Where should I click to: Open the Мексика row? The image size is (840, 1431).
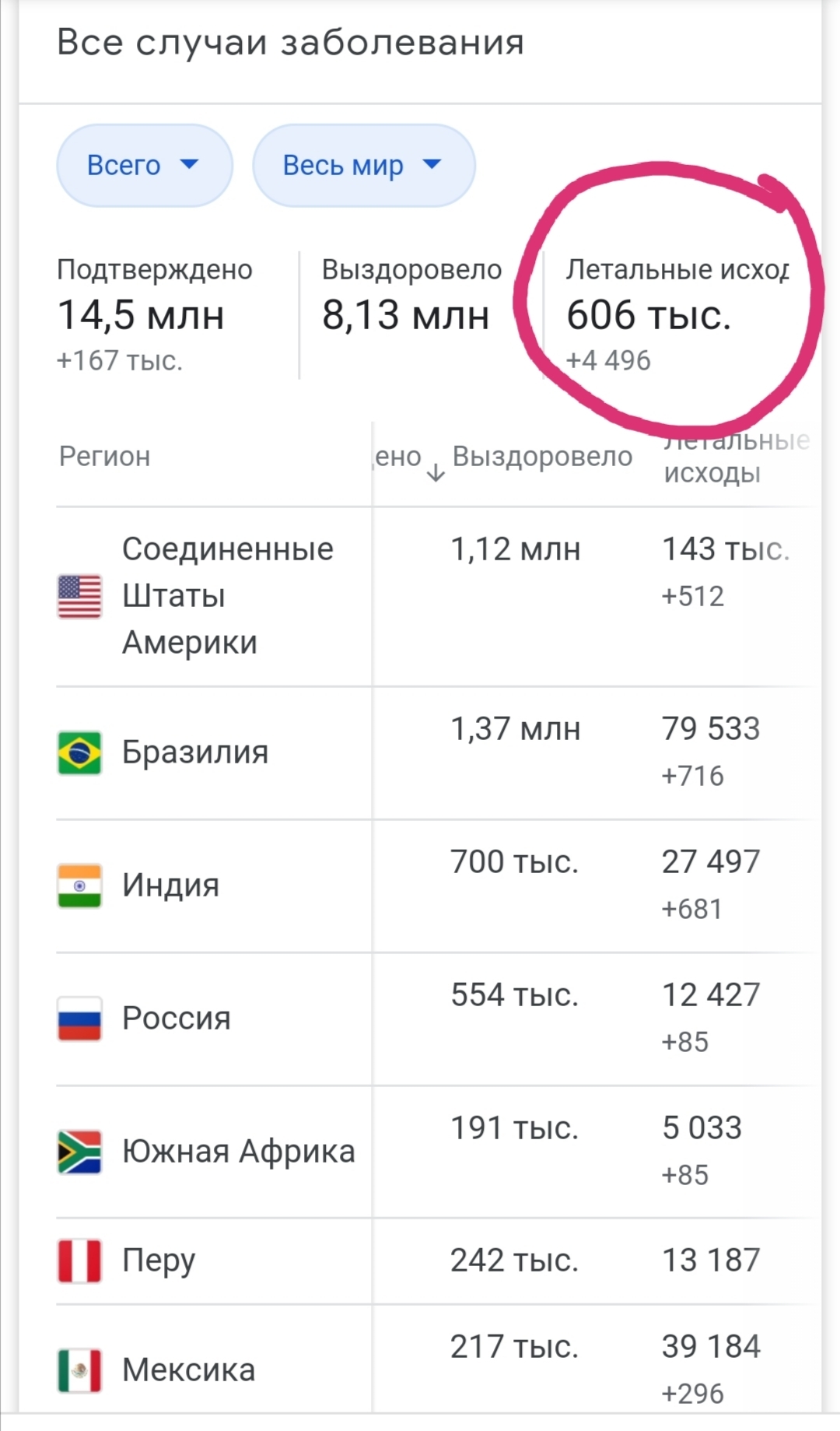(x=188, y=1370)
